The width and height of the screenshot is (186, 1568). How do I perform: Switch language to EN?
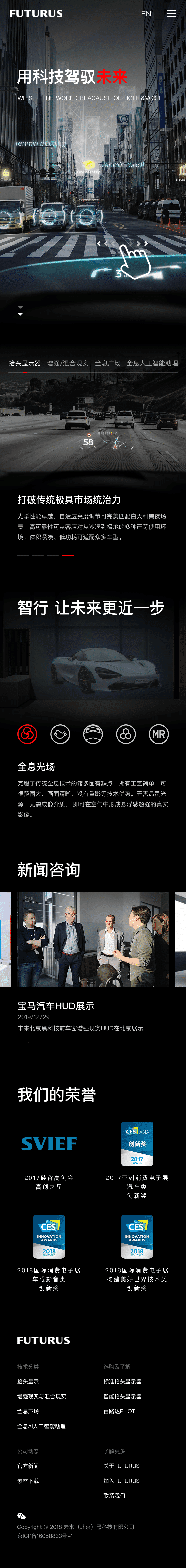[146, 13]
